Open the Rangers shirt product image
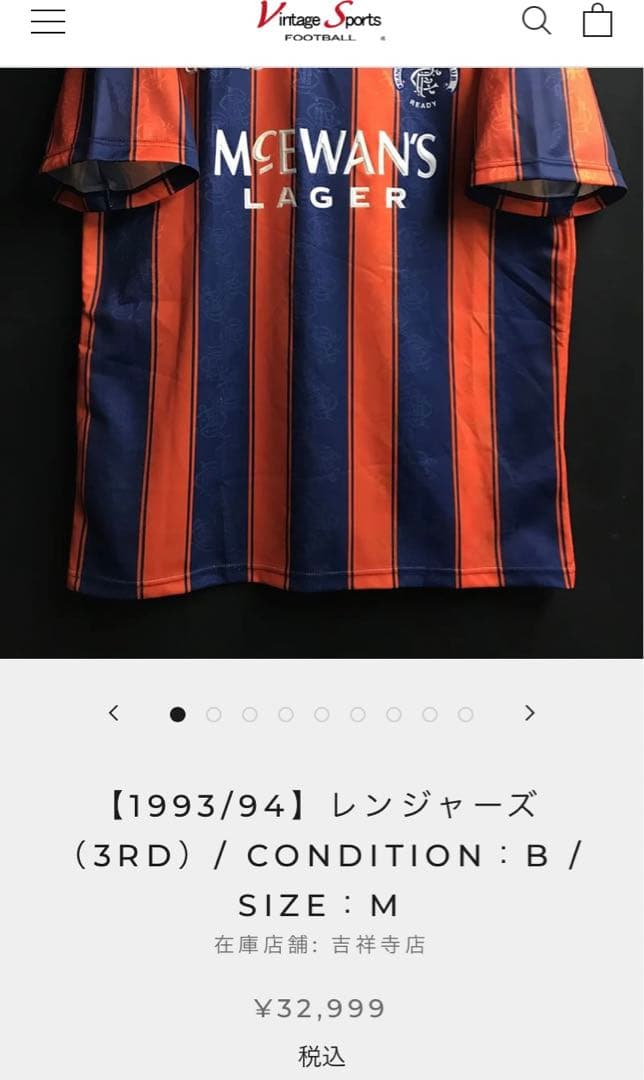The height and width of the screenshot is (1080, 644). click(322, 360)
